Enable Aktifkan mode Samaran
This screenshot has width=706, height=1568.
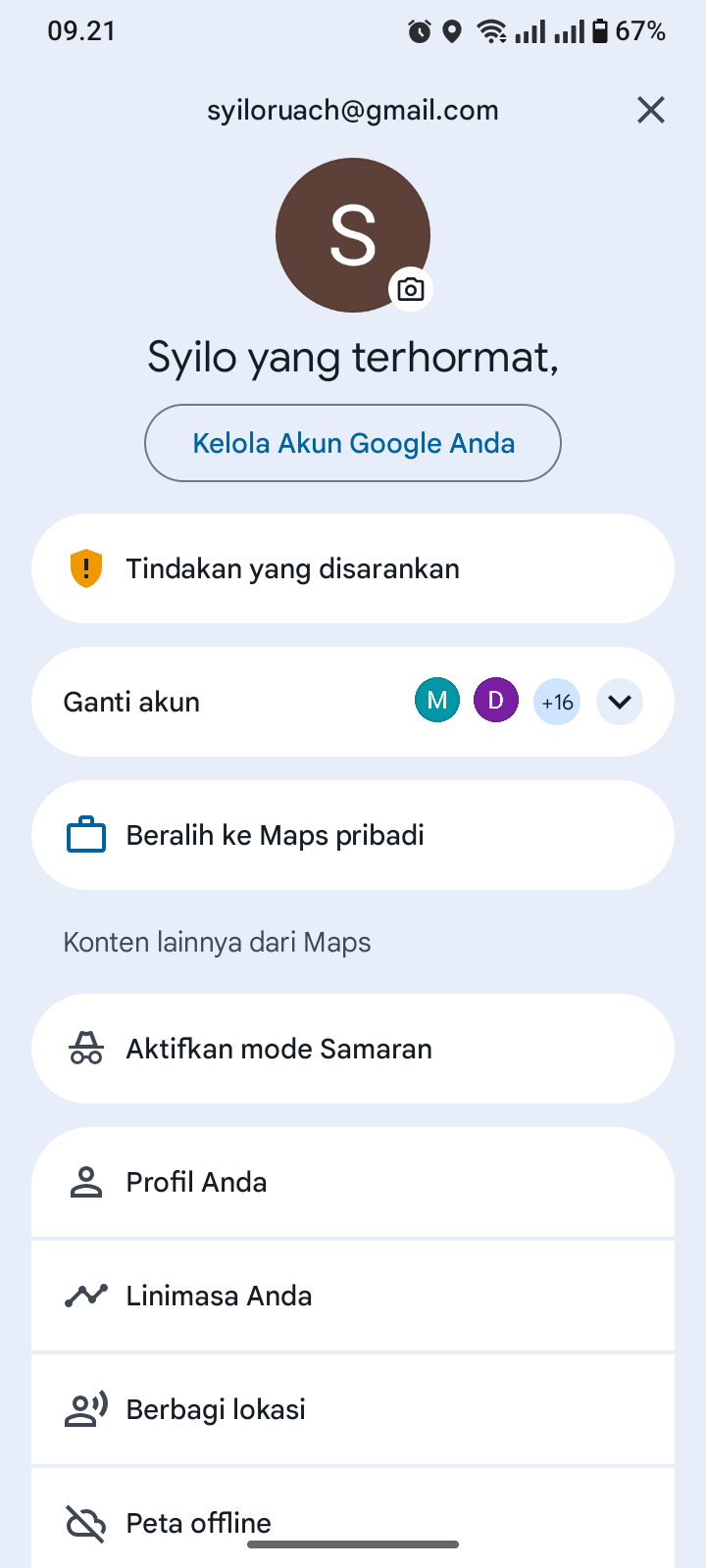pos(353,1049)
